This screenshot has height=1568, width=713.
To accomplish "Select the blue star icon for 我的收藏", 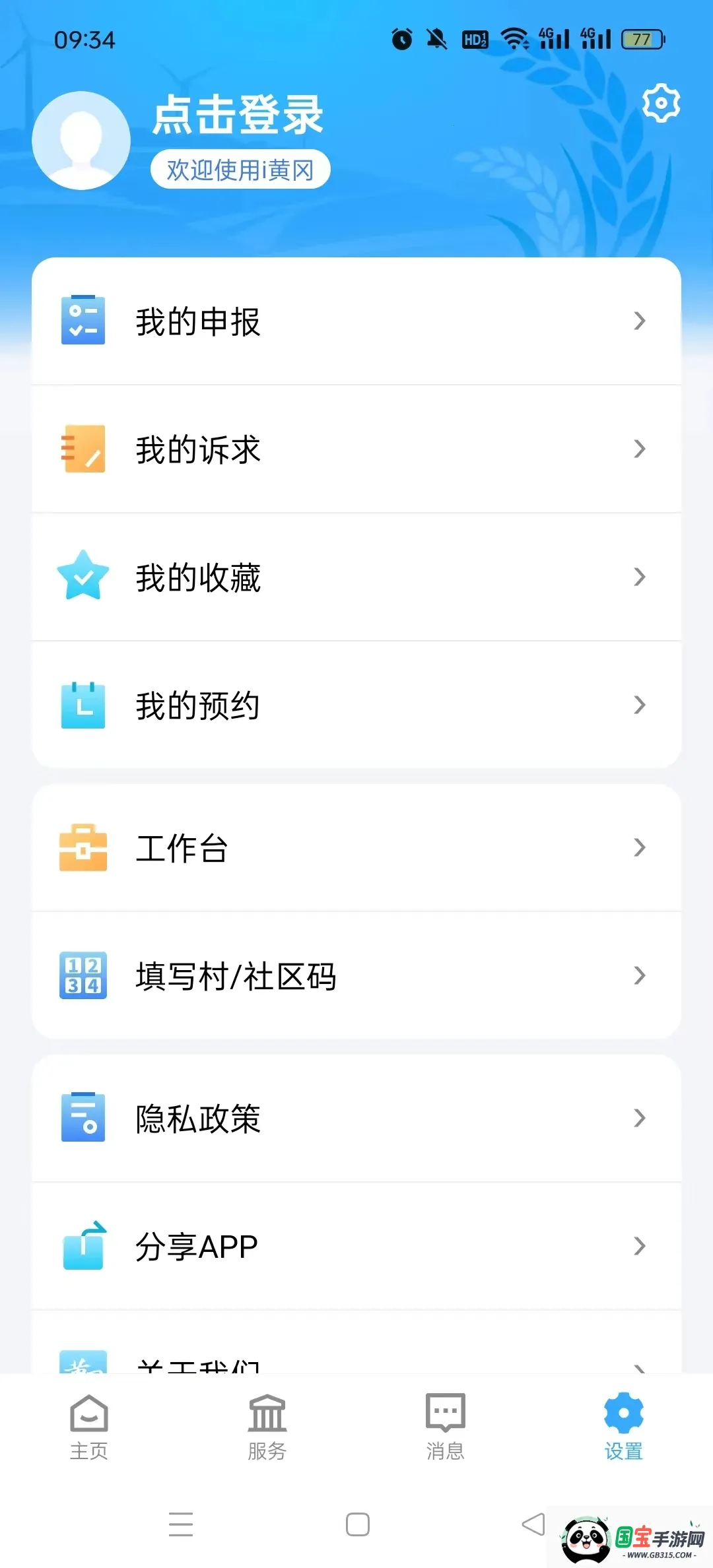I will click(x=82, y=576).
